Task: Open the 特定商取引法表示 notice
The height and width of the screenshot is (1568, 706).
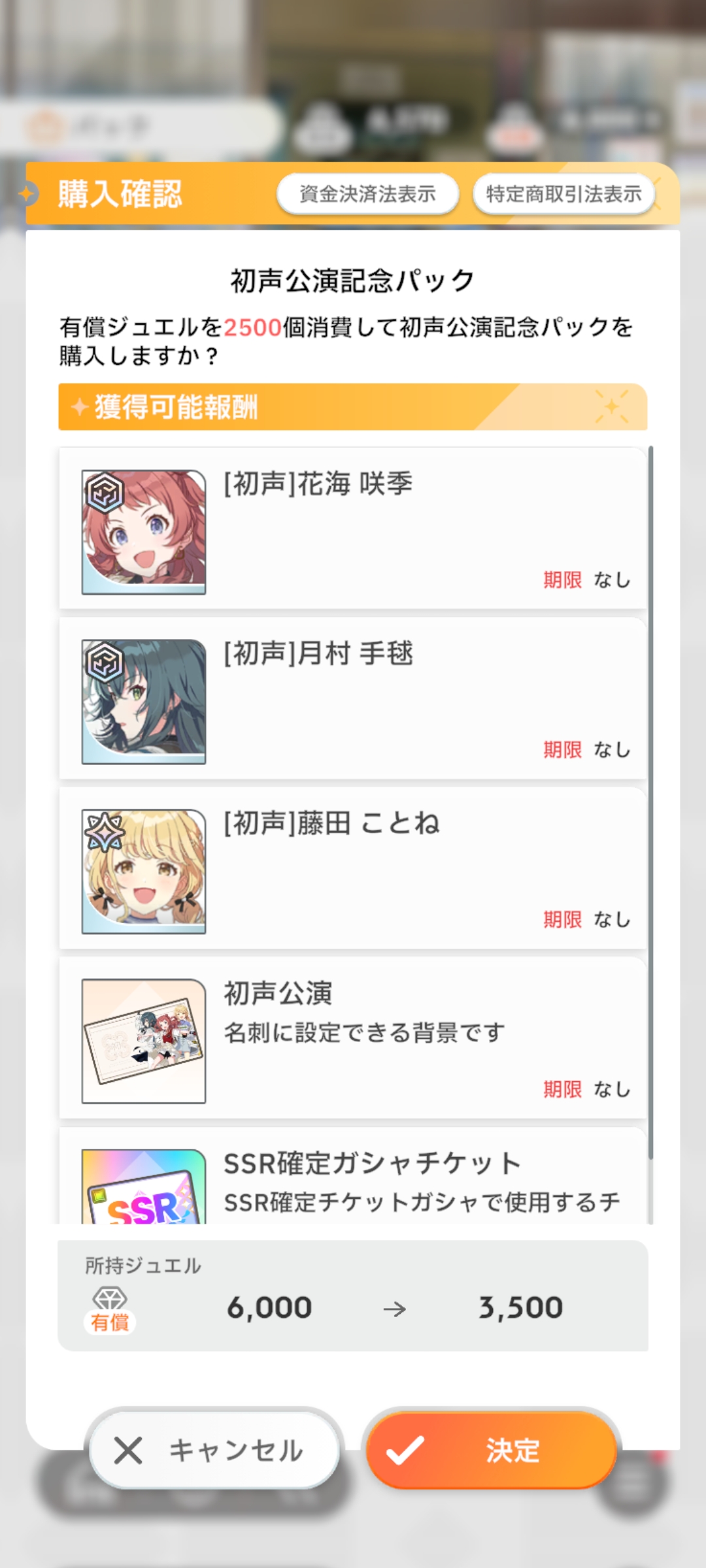Action: 563,194
